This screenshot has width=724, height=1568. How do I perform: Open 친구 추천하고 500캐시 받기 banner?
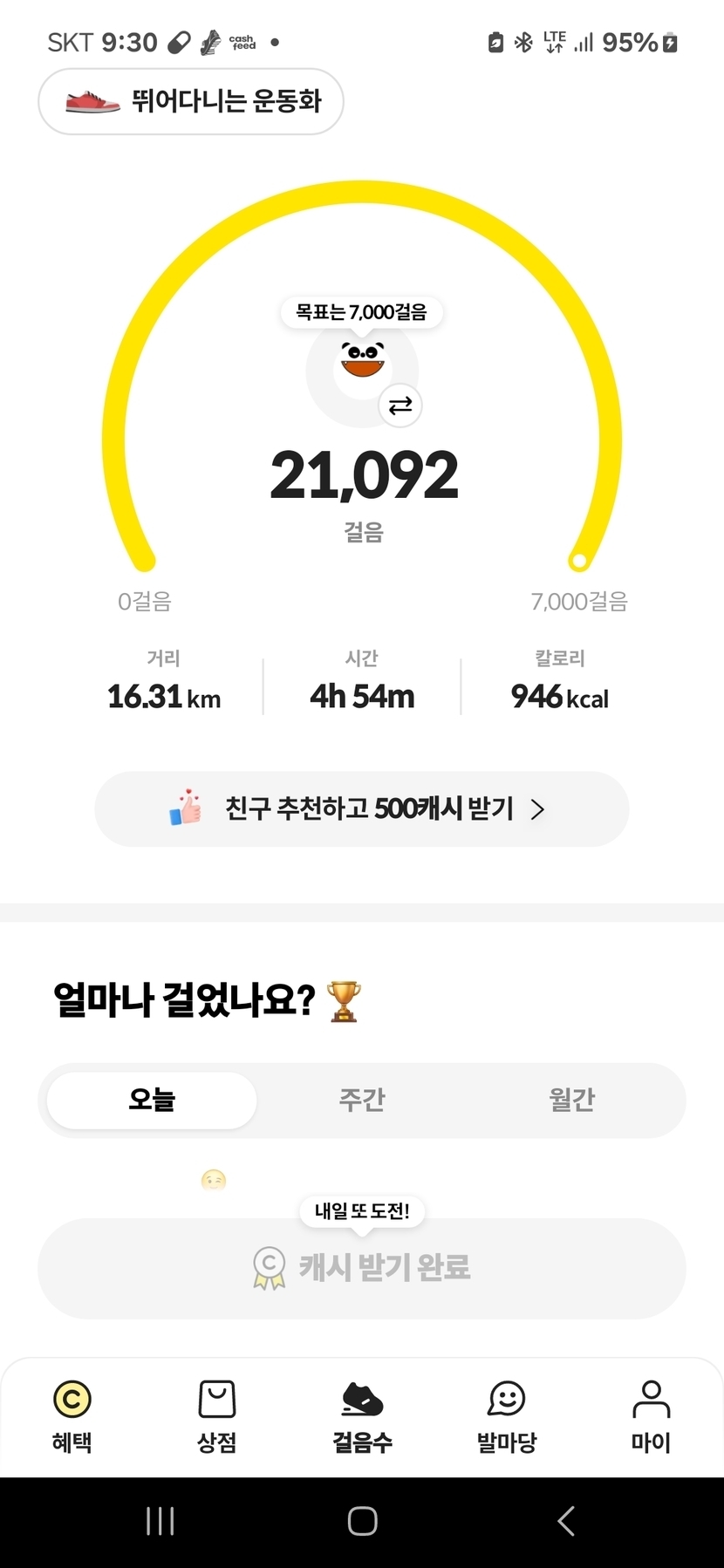click(x=361, y=809)
